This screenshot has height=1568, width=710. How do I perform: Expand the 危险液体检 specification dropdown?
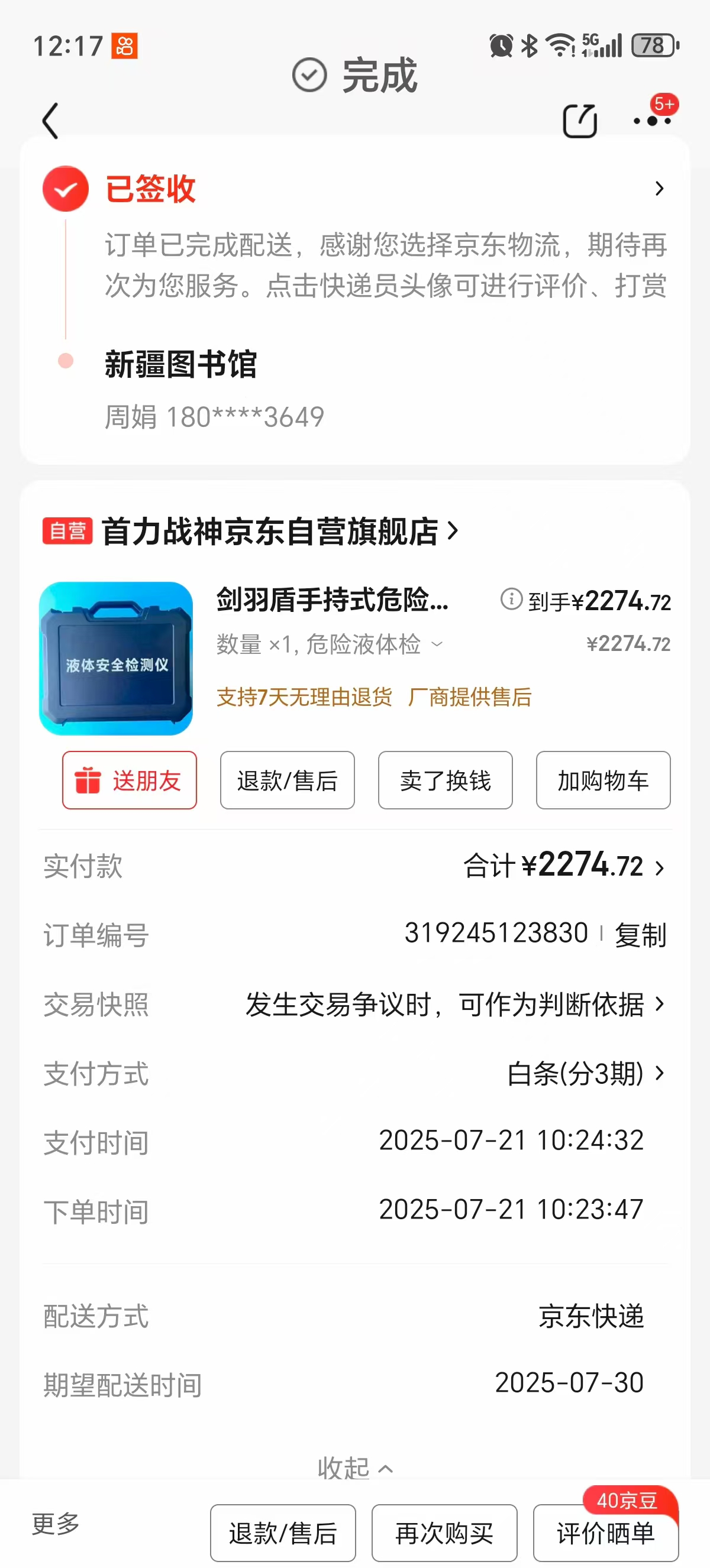(437, 644)
